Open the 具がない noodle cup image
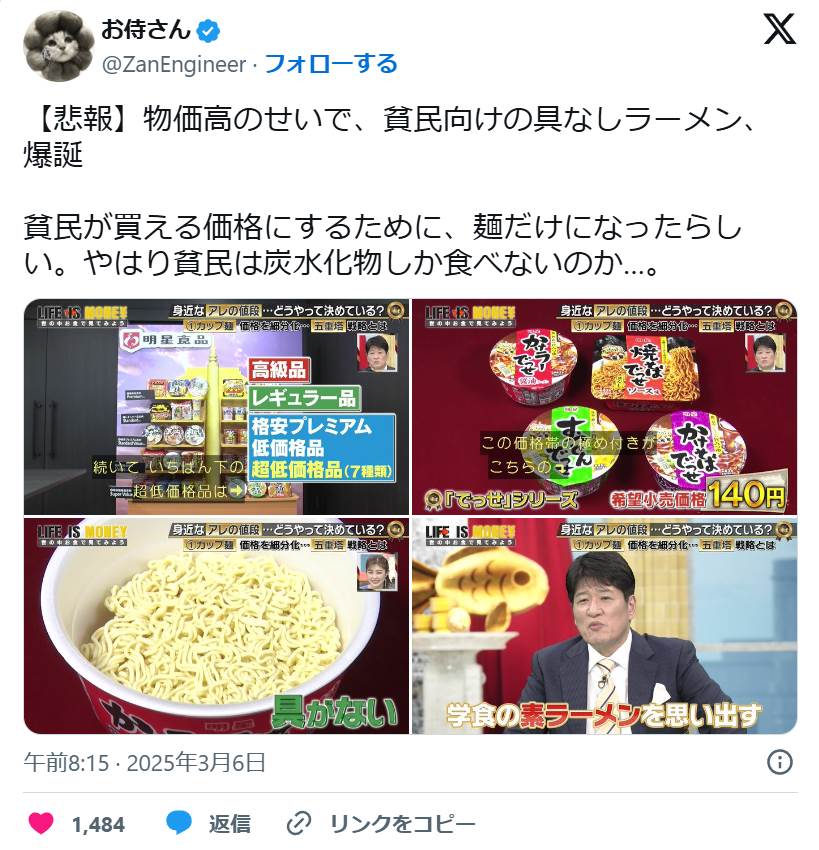This screenshot has width=819, height=850. pos(216,625)
